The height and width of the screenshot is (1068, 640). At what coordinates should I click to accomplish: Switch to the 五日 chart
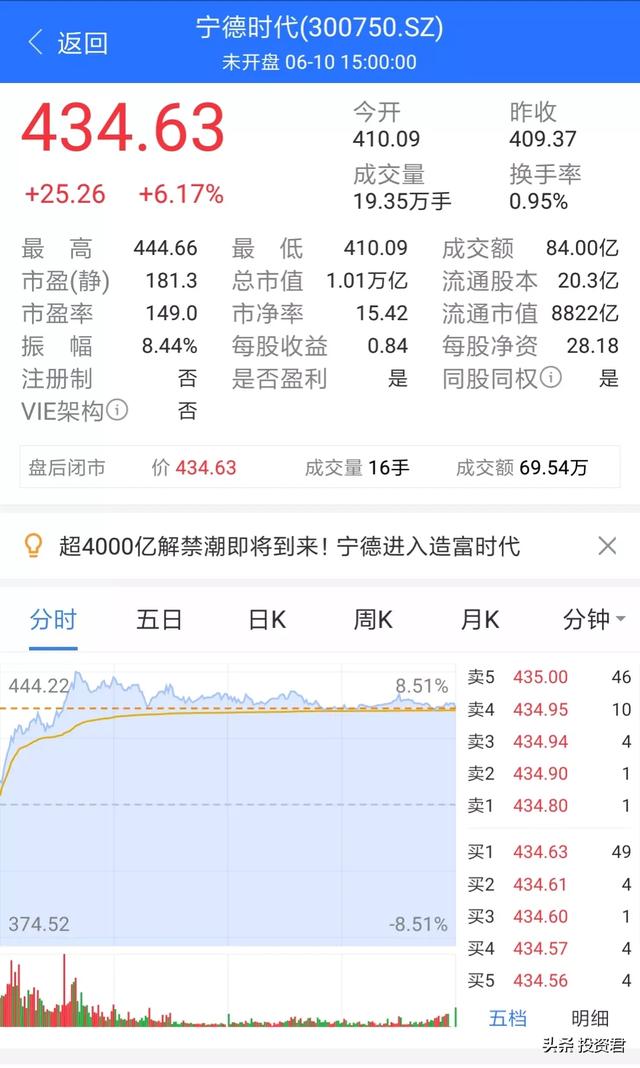(x=159, y=620)
